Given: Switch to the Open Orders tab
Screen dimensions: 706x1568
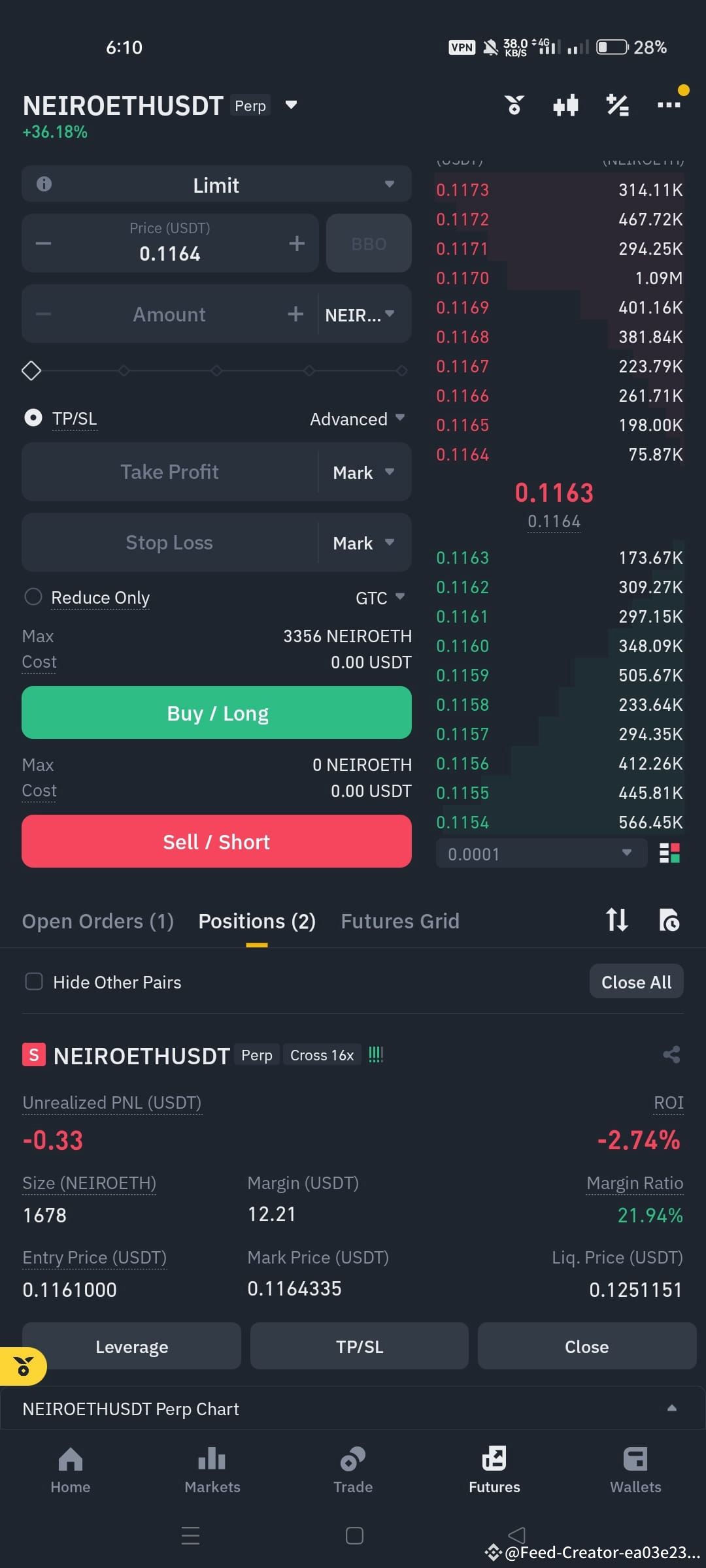Looking at the screenshot, I should click(97, 921).
